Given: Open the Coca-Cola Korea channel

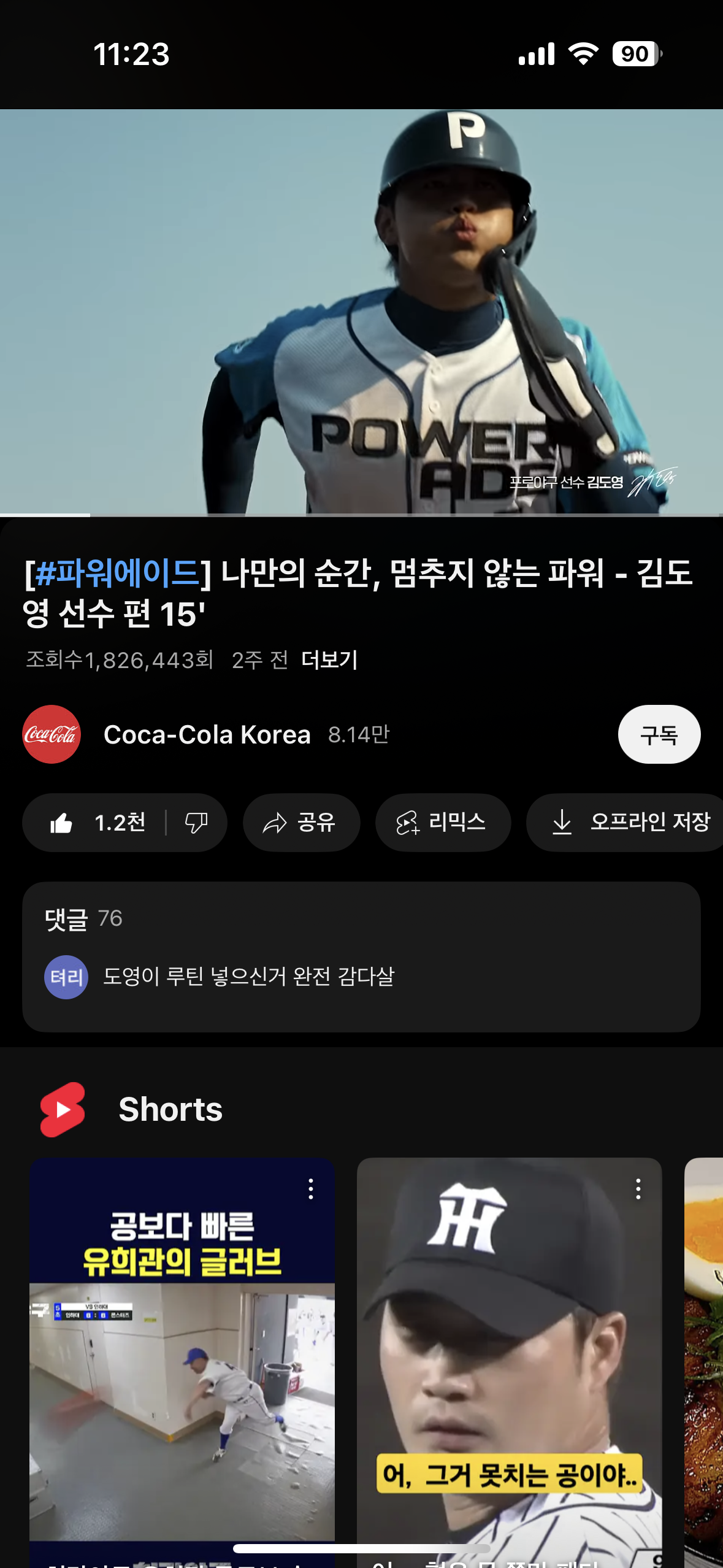Looking at the screenshot, I should (207, 734).
